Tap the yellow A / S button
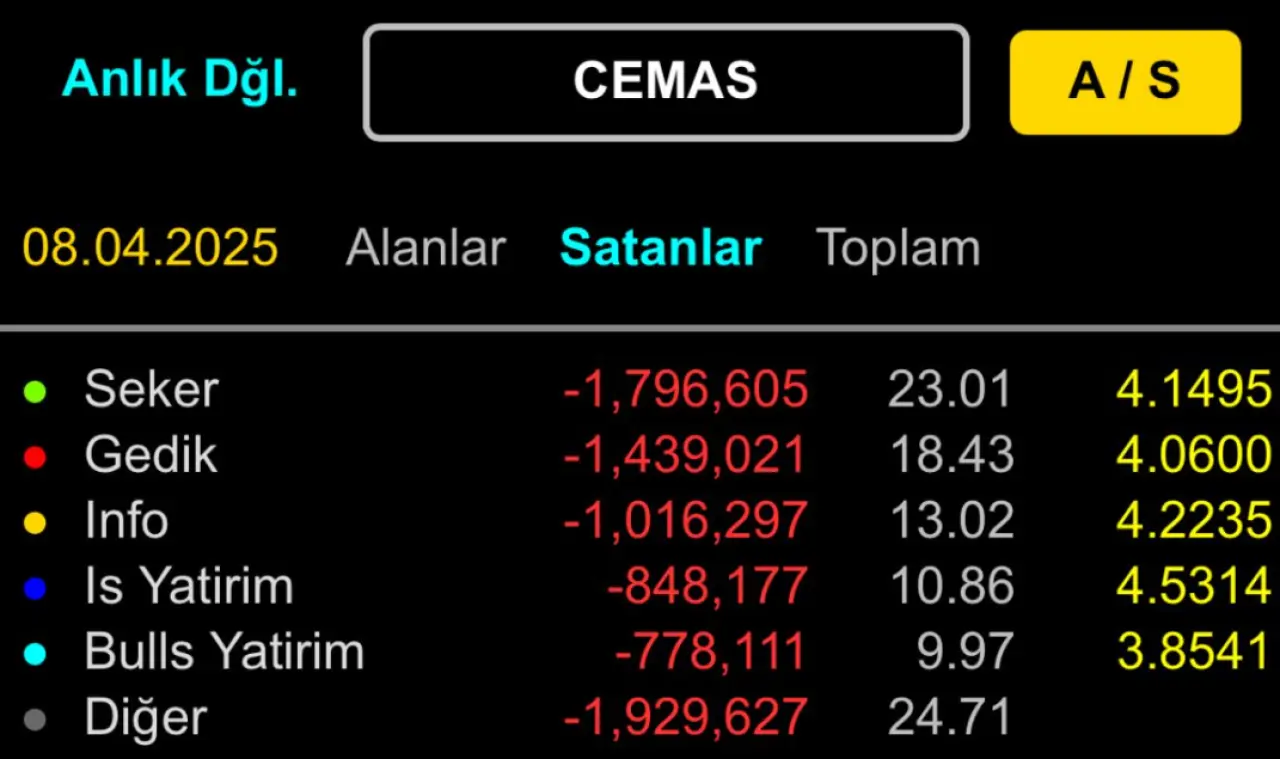 click(x=1125, y=82)
